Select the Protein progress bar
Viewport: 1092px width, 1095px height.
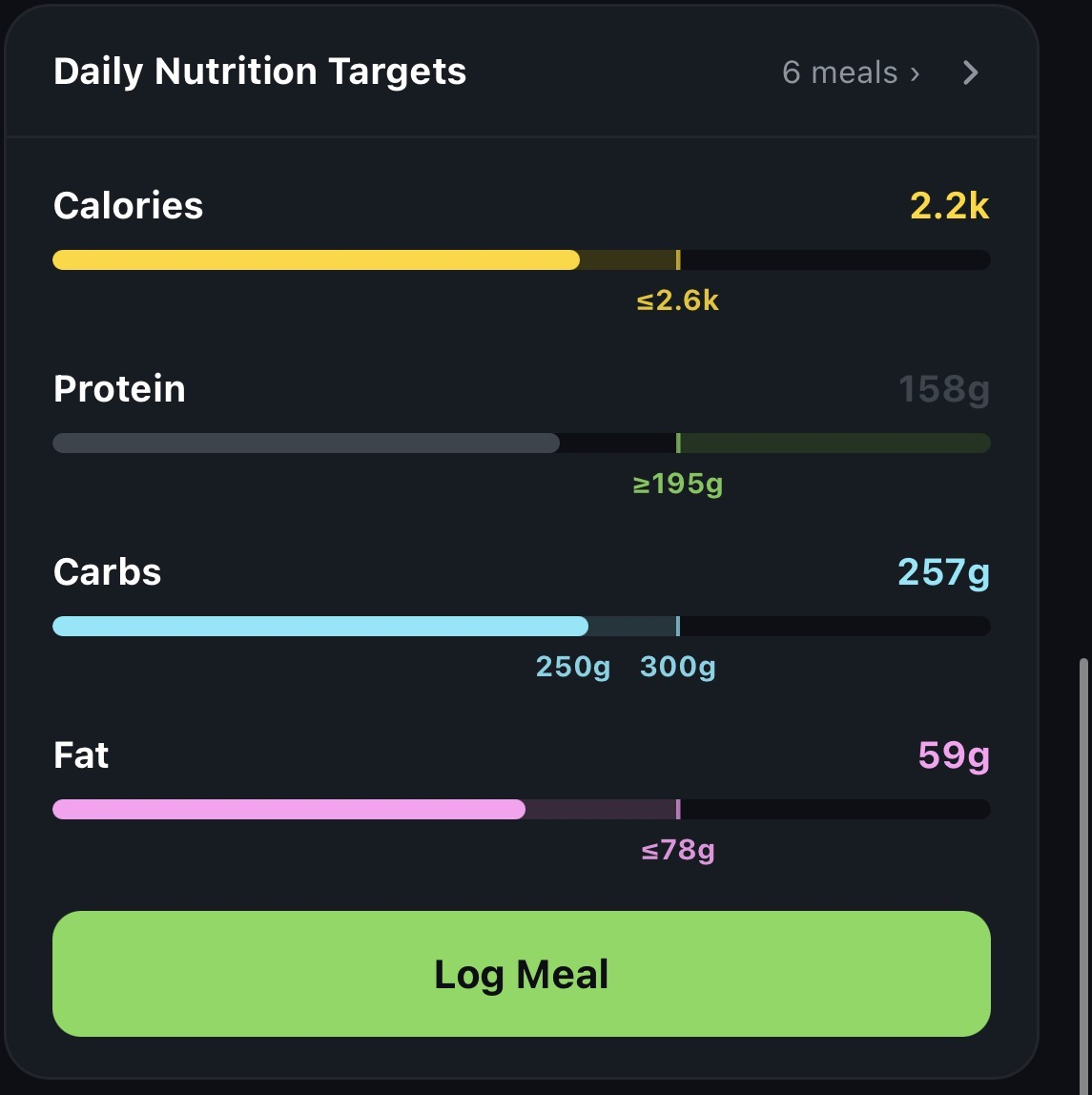coord(522,443)
